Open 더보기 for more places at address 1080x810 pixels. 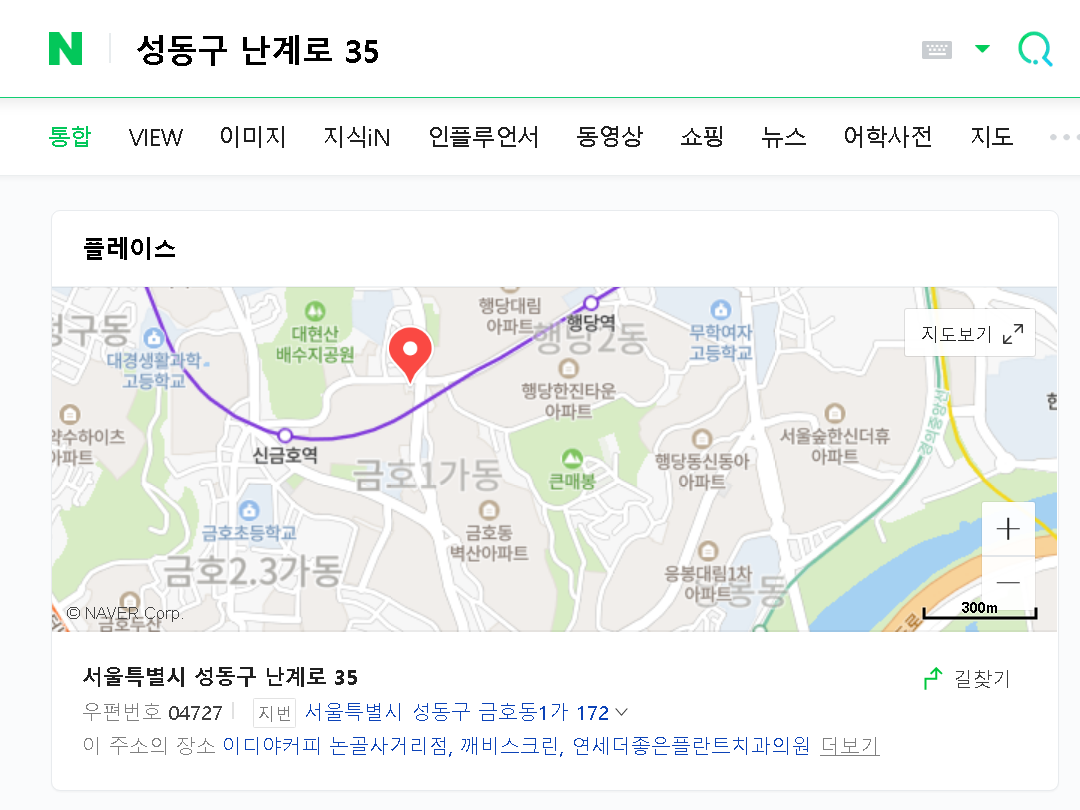pos(849,746)
